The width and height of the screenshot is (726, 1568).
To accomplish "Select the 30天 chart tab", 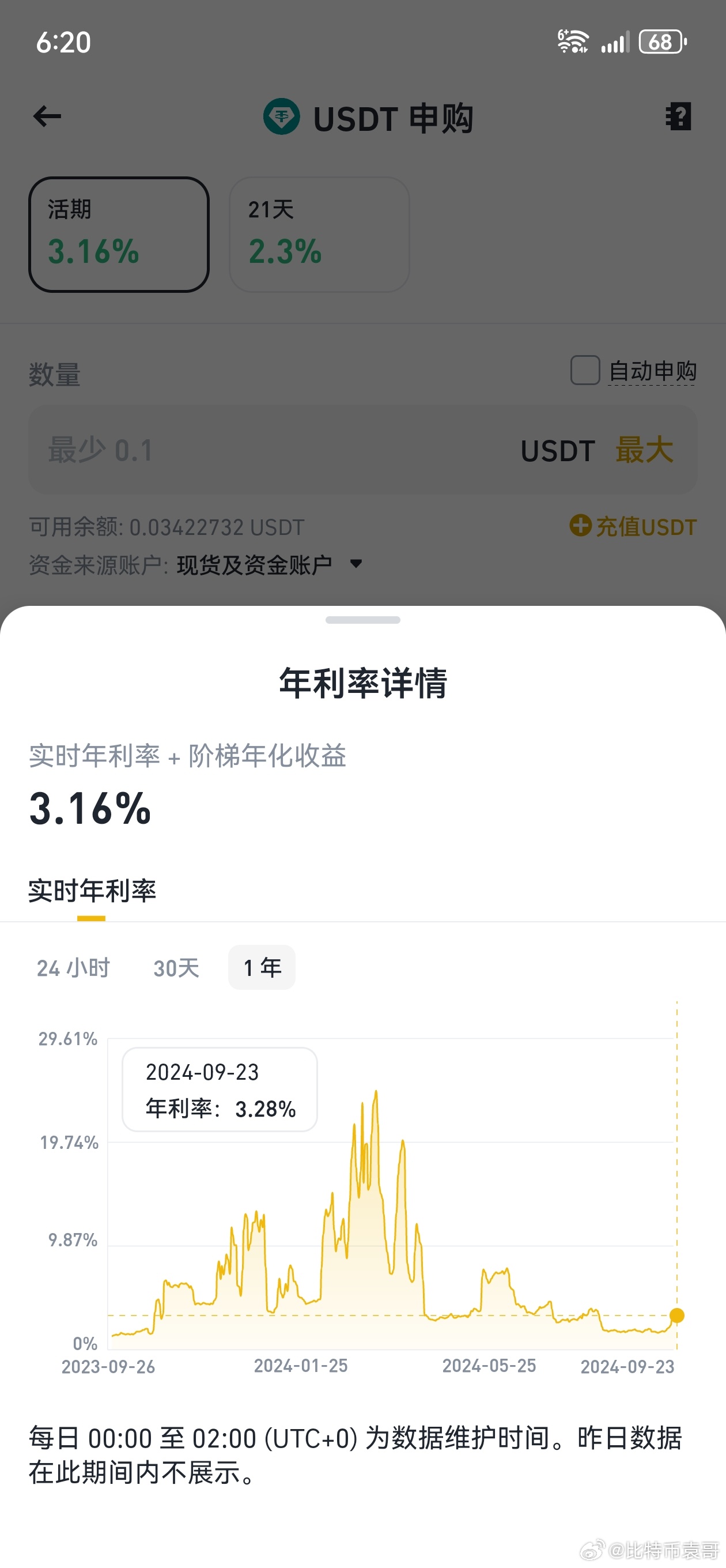I will [176, 968].
